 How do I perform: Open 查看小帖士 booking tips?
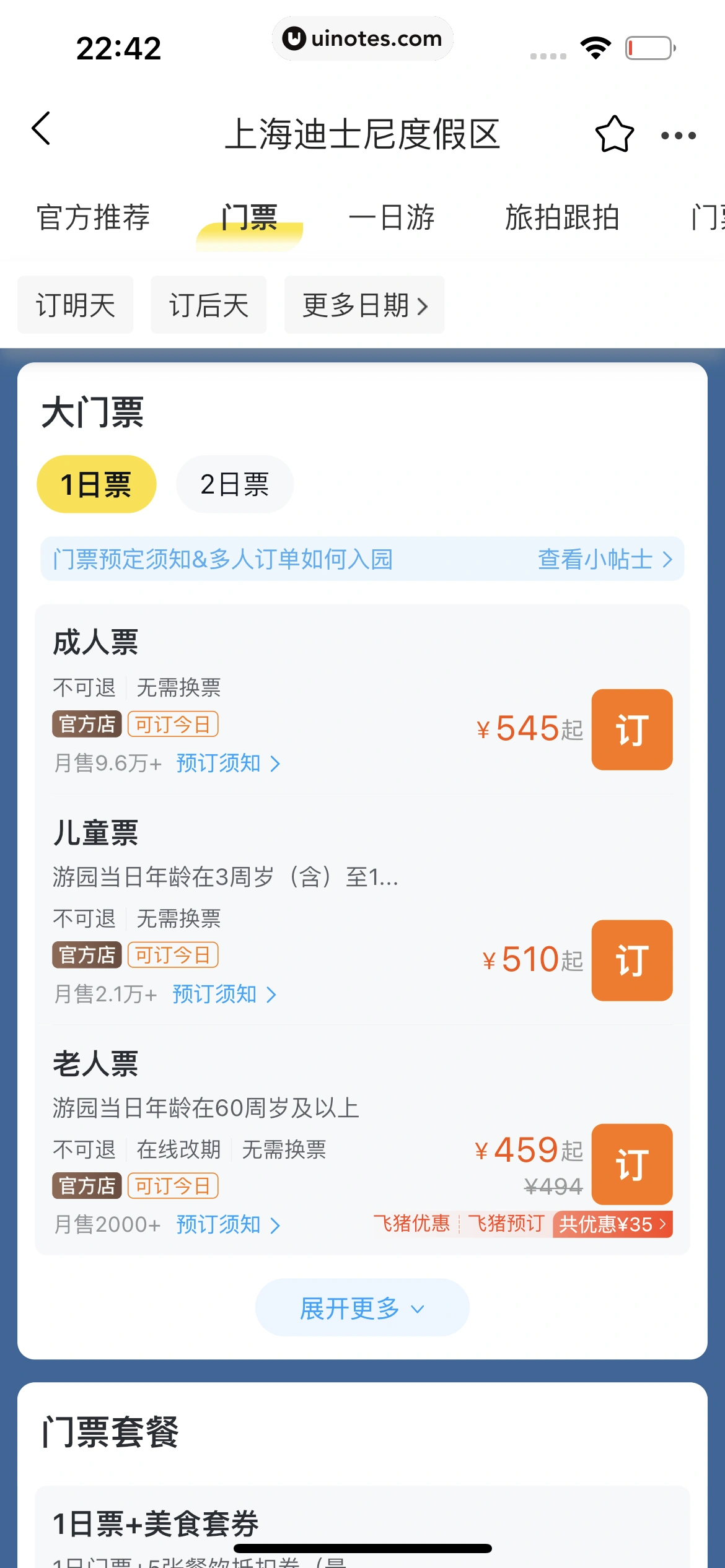coord(604,559)
